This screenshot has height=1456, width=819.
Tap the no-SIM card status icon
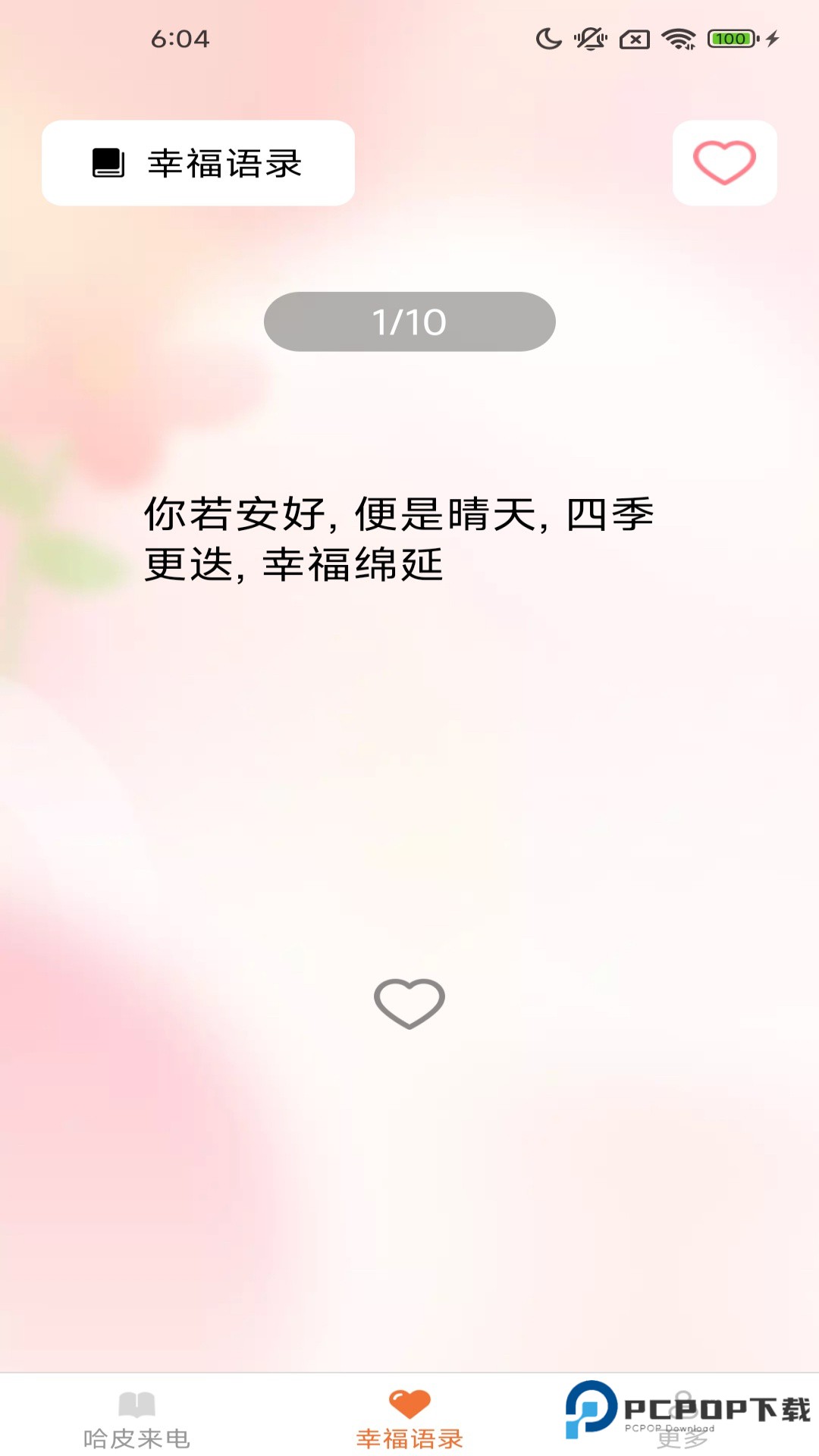635,38
